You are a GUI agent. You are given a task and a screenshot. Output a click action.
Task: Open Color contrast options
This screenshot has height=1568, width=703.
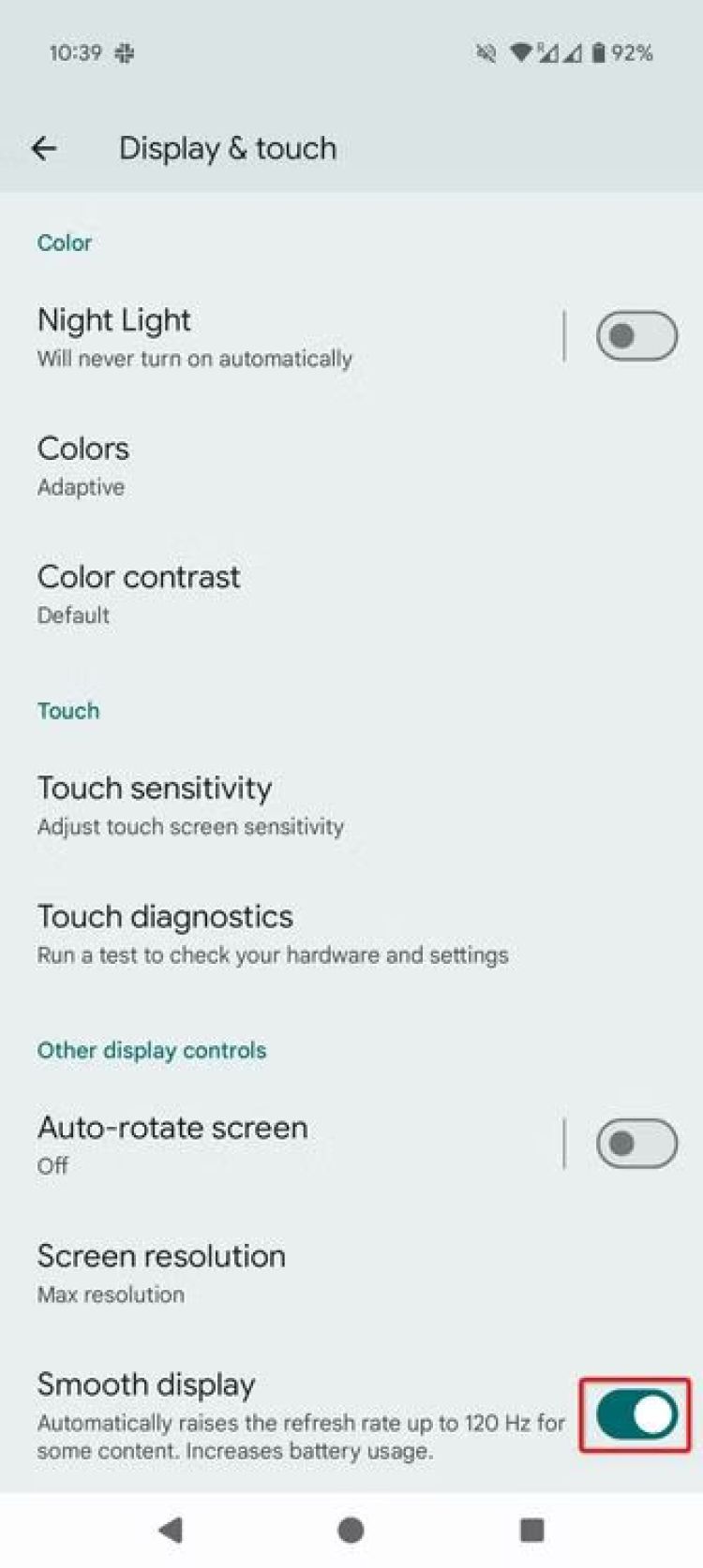(x=281, y=594)
